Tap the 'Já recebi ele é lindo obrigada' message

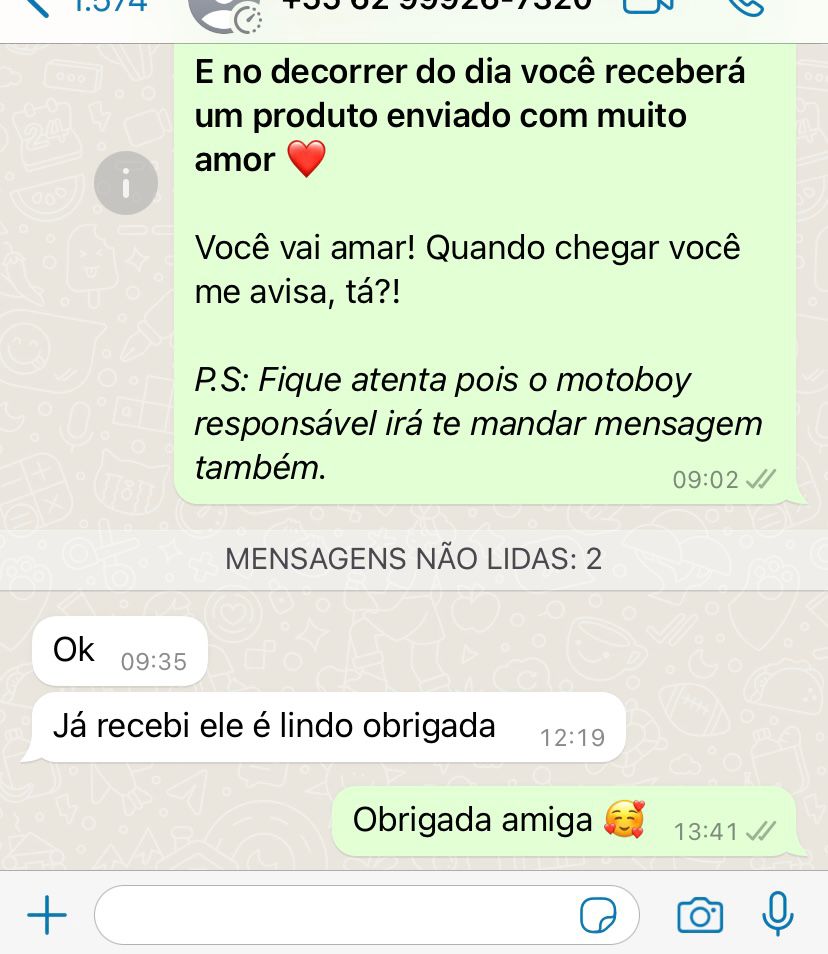pos(330,727)
